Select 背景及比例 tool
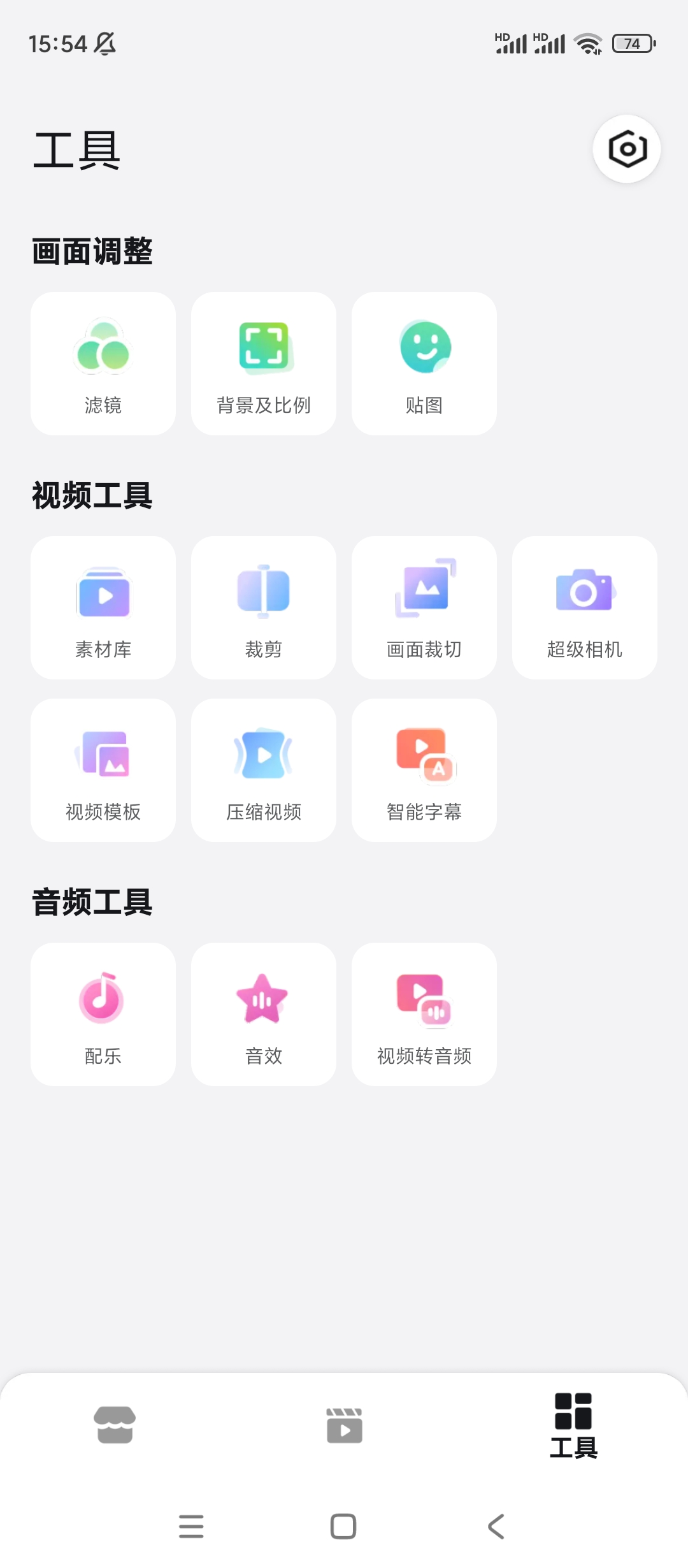The width and height of the screenshot is (688, 1568). (x=264, y=363)
